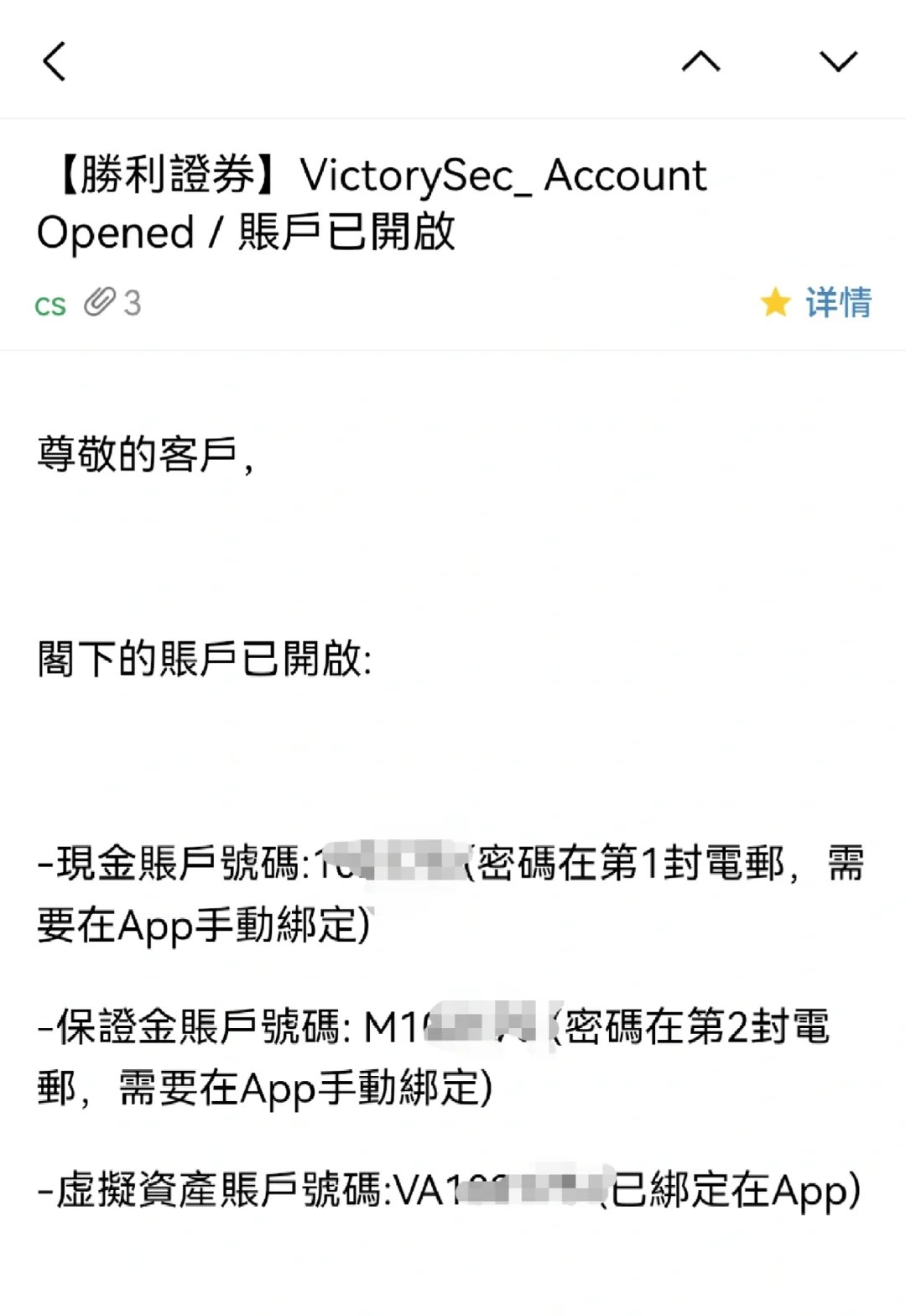Tap the sender name cs
Screen dimensions: 906x1316
(49, 305)
